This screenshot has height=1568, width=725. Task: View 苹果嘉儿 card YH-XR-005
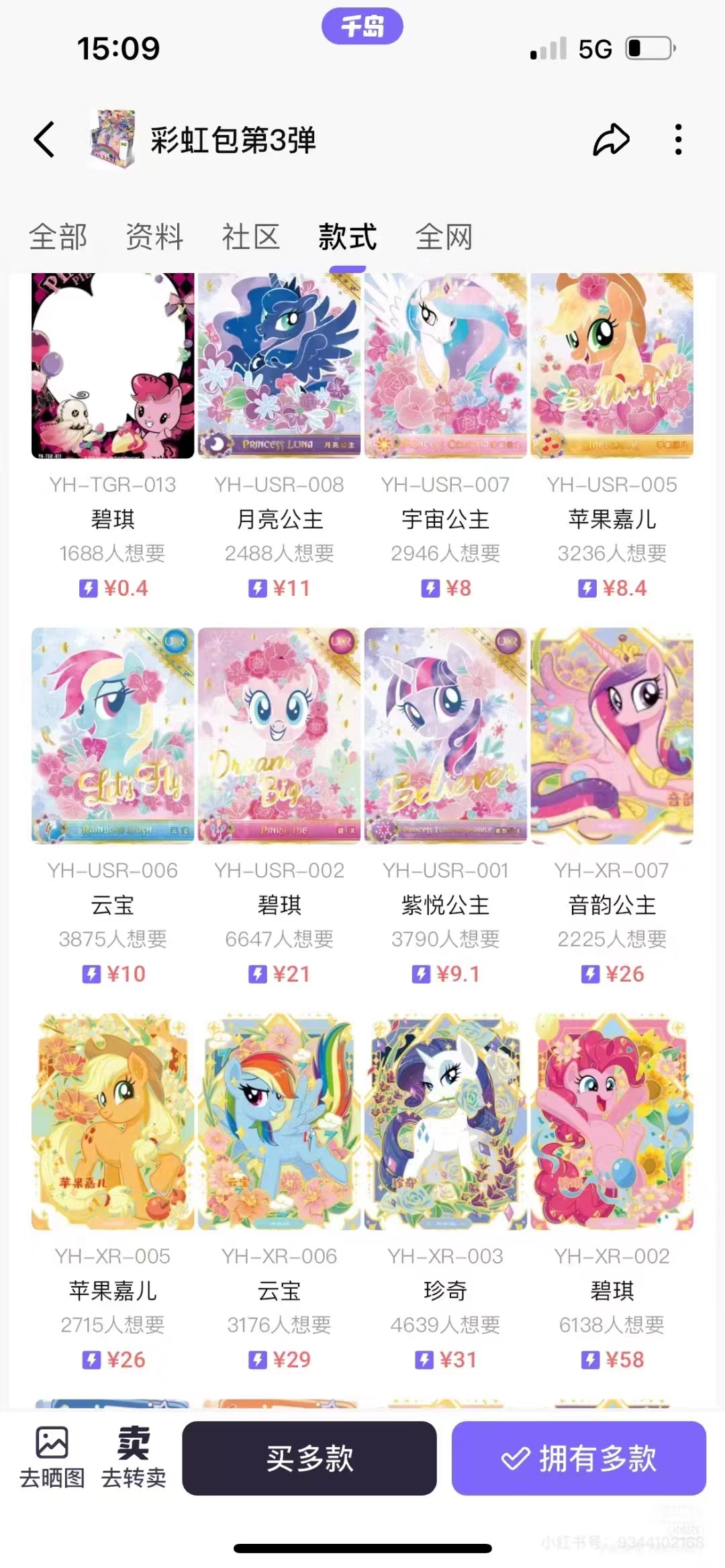(113, 1120)
